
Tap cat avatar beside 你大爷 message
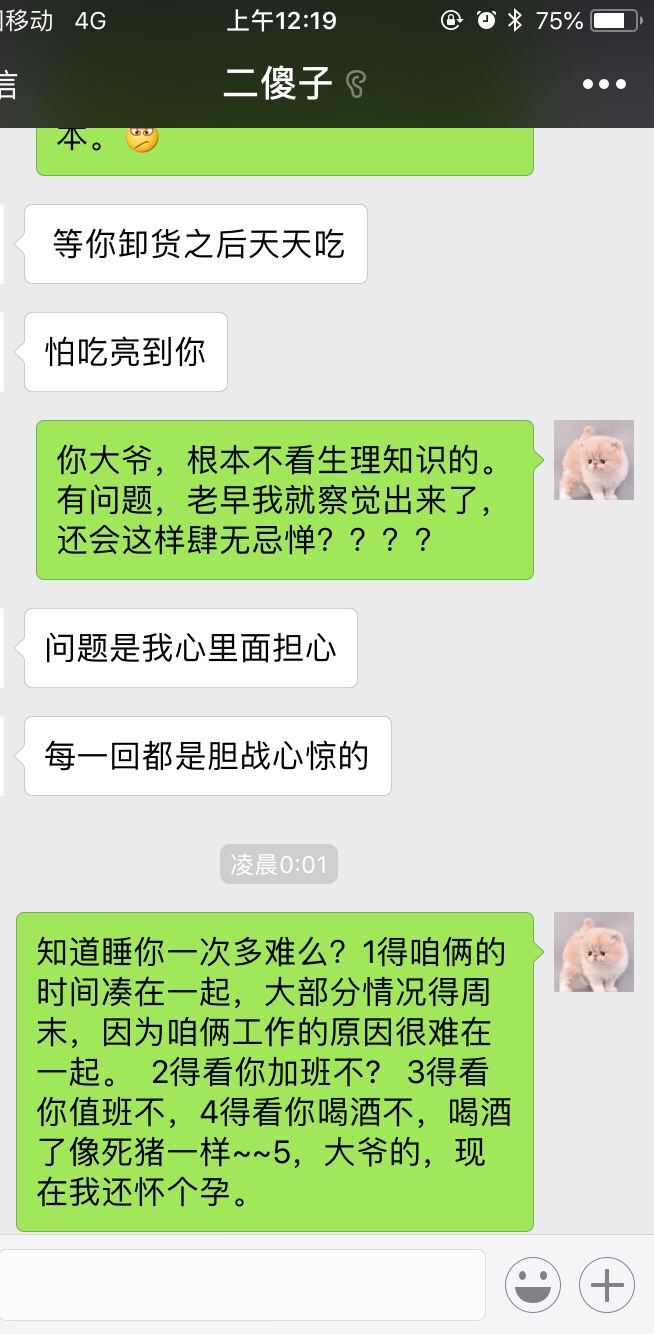[594, 460]
